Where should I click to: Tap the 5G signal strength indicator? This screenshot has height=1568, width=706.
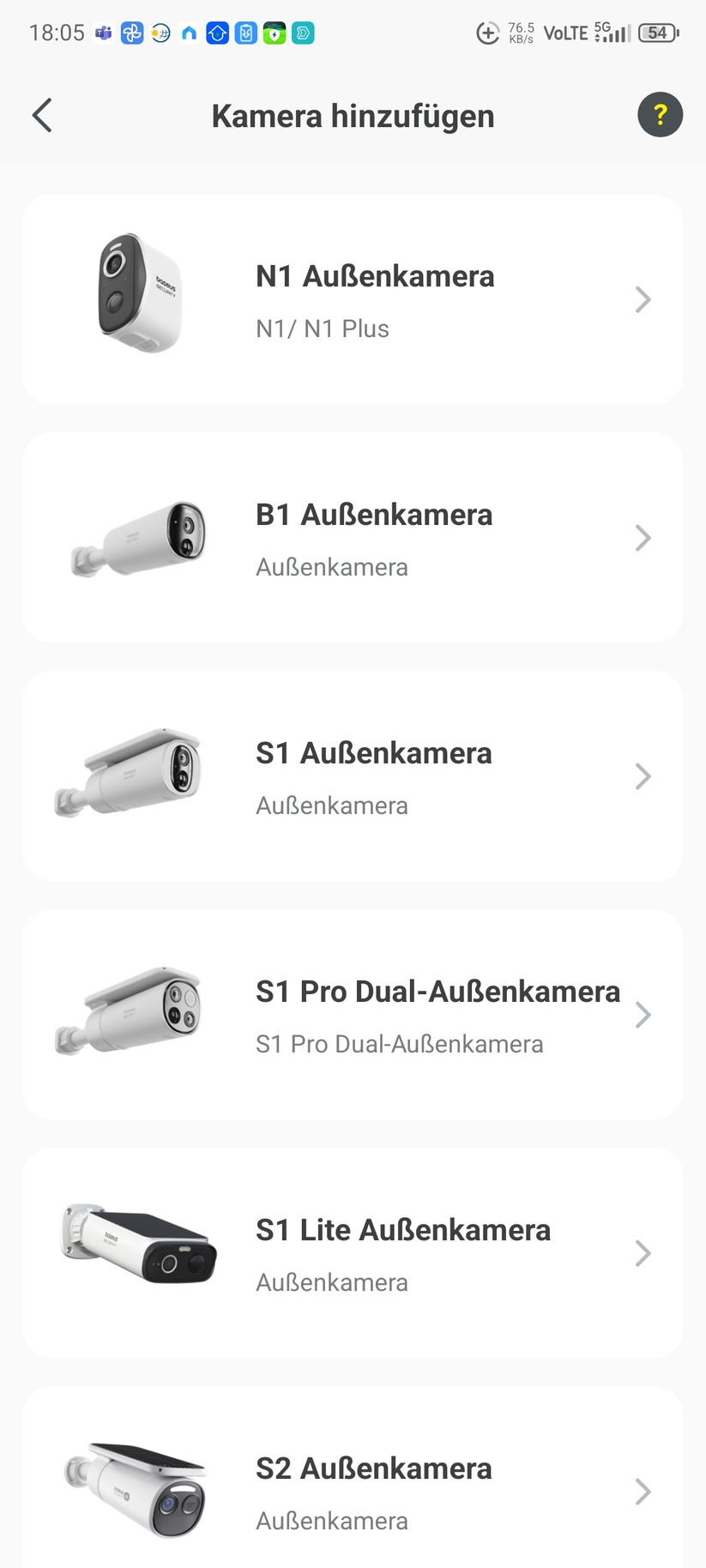[x=611, y=33]
